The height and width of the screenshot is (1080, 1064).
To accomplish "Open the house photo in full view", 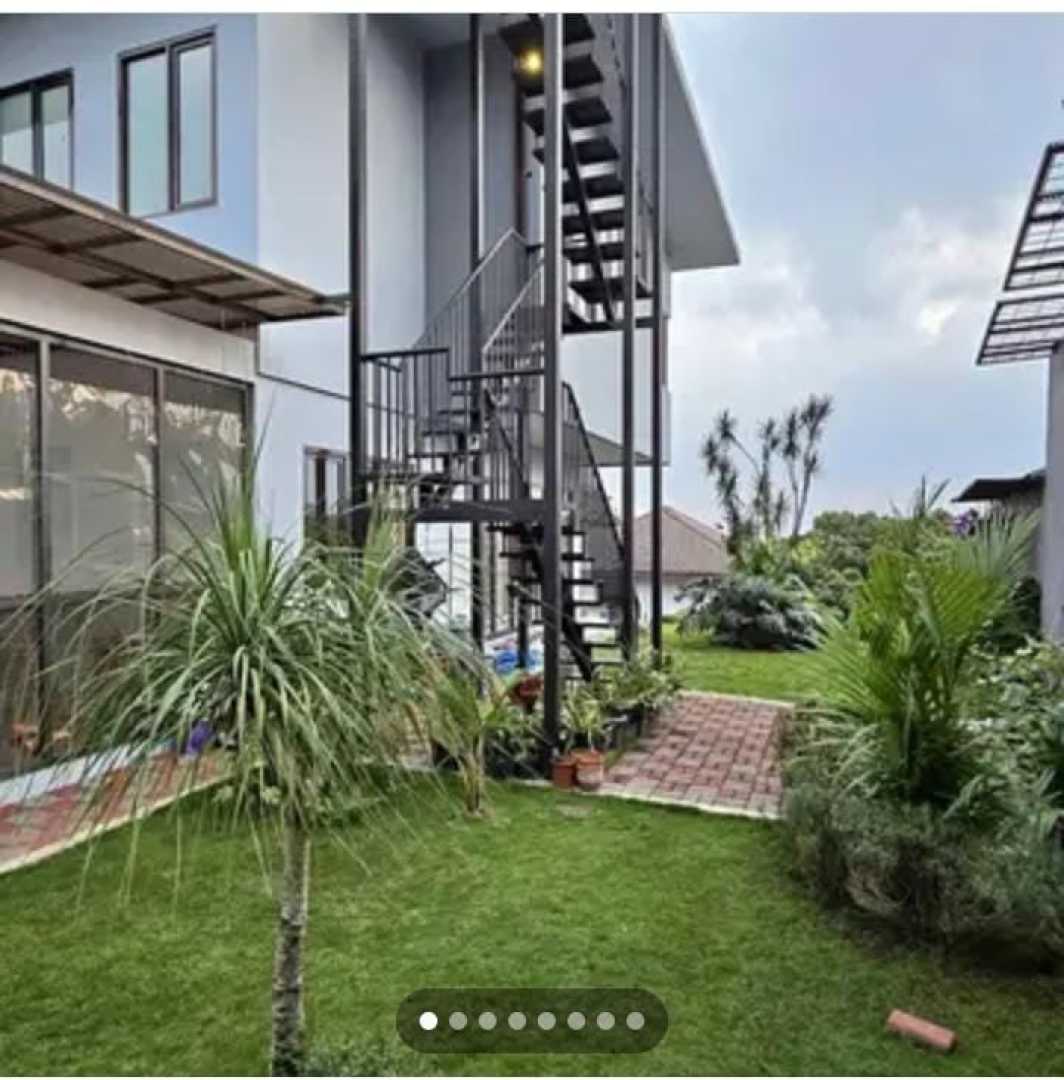I will 532,500.
